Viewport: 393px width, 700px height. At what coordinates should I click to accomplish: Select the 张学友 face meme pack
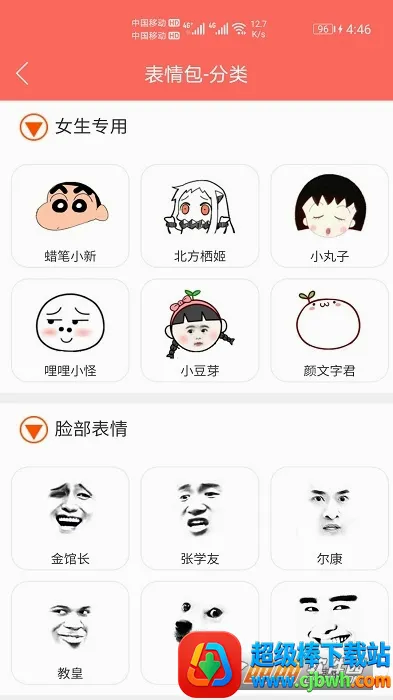tap(200, 518)
